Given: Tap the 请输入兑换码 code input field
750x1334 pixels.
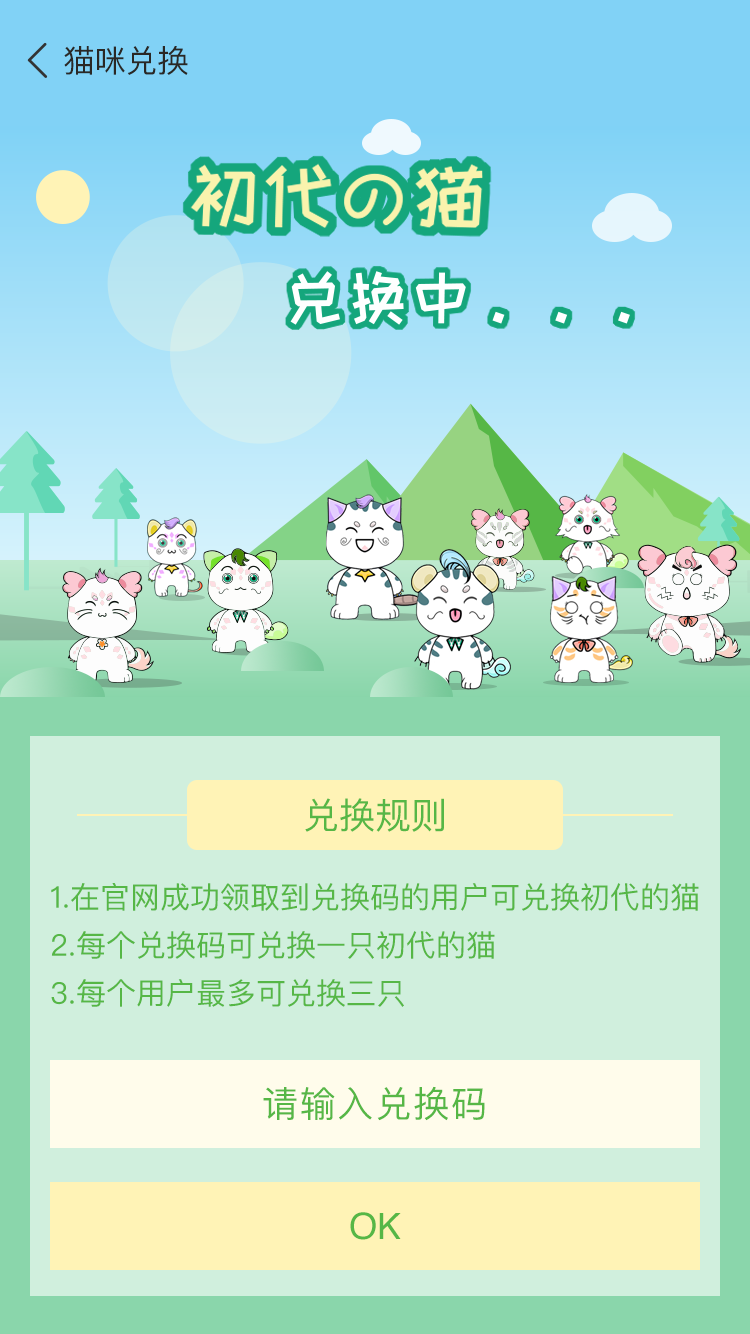Looking at the screenshot, I should [375, 1104].
